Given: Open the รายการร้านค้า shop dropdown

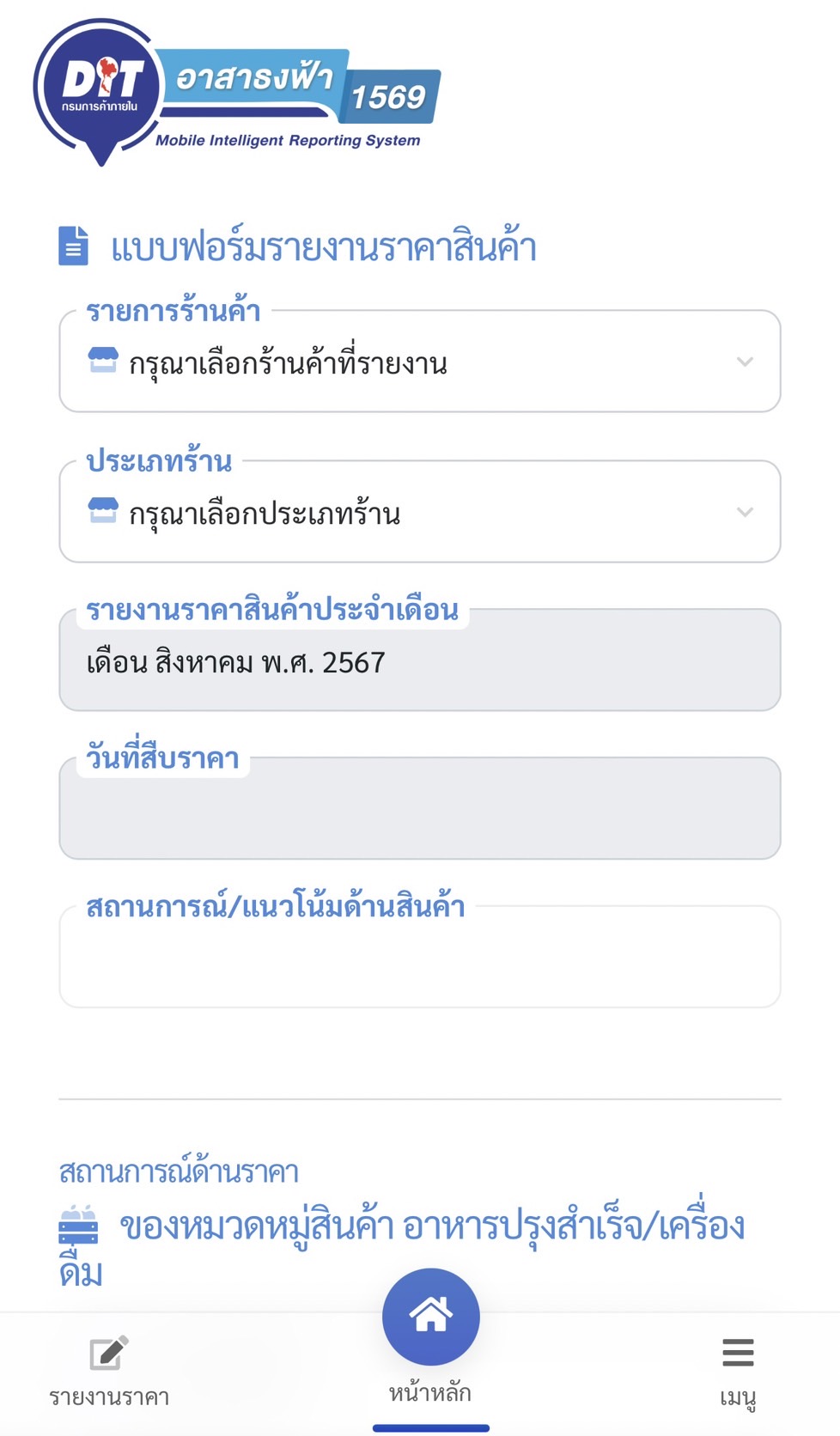Looking at the screenshot, I should click(419, 362).
